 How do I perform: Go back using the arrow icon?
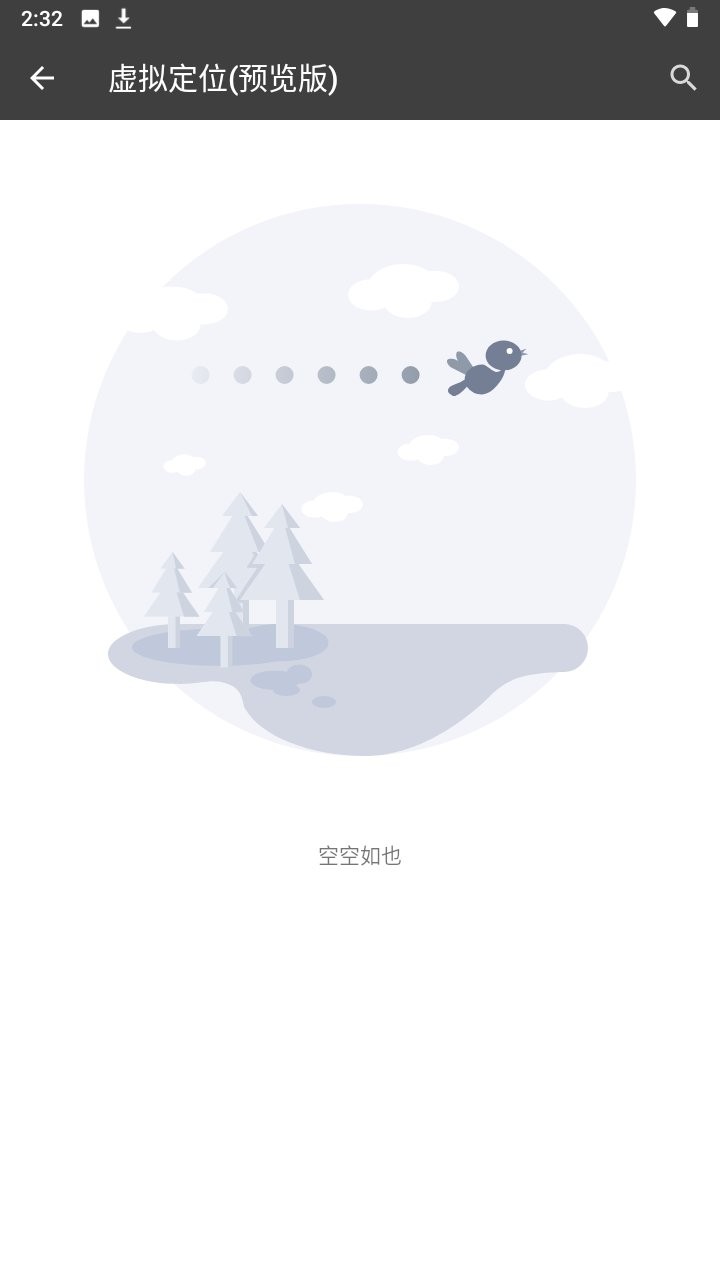point(42,78)
